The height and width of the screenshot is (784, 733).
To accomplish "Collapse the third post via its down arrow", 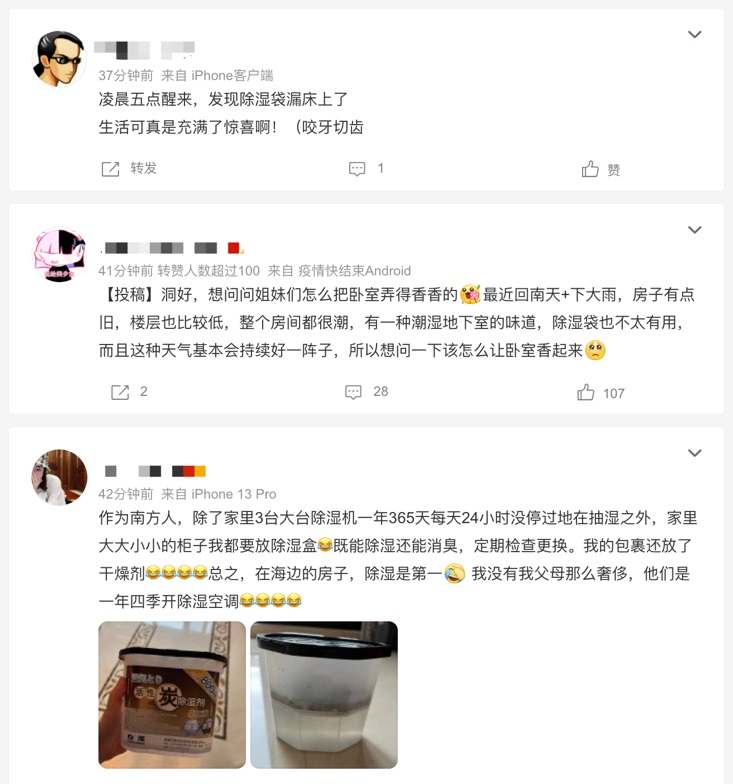I will point(694,453).
